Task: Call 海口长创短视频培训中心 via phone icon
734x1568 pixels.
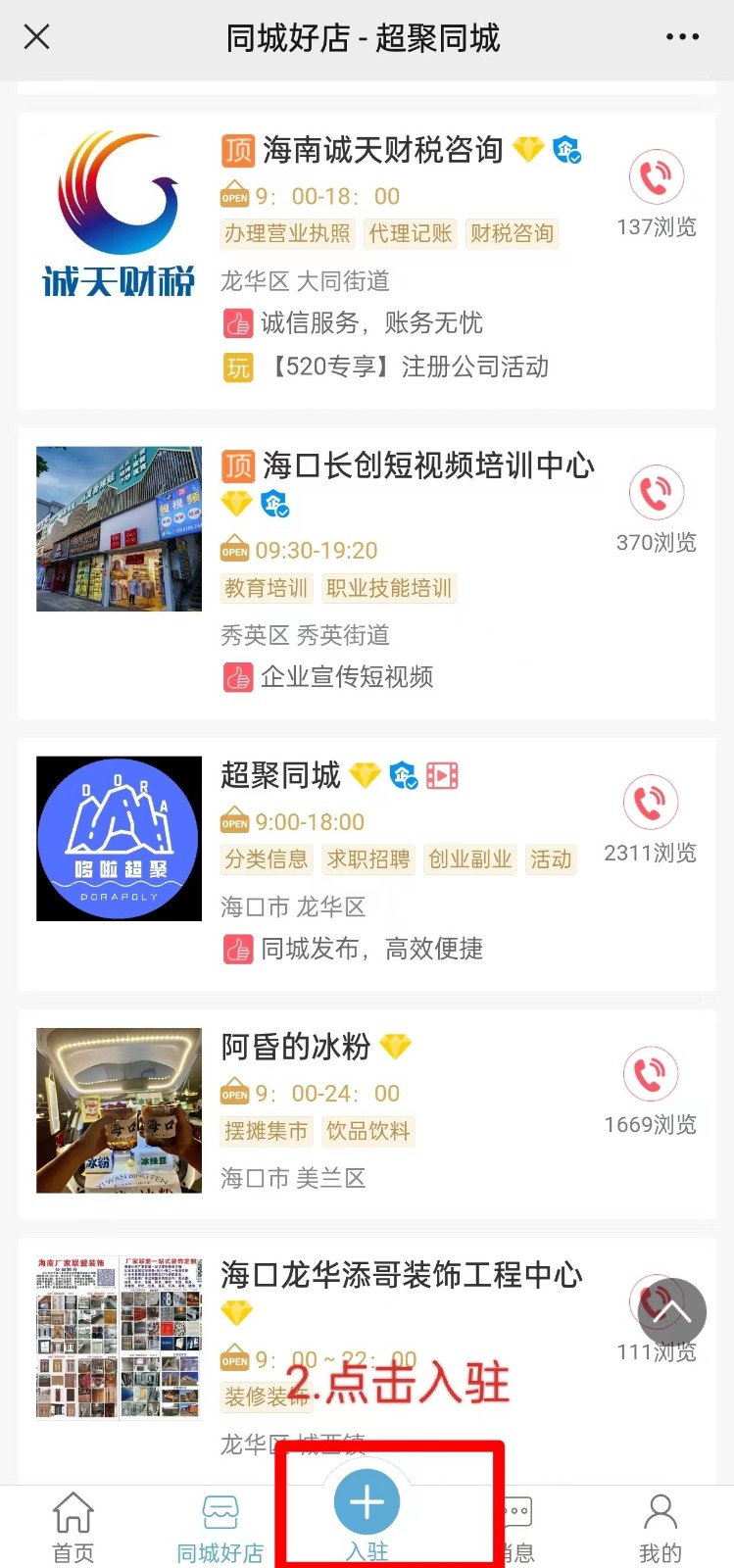Action: click(656, 493)
